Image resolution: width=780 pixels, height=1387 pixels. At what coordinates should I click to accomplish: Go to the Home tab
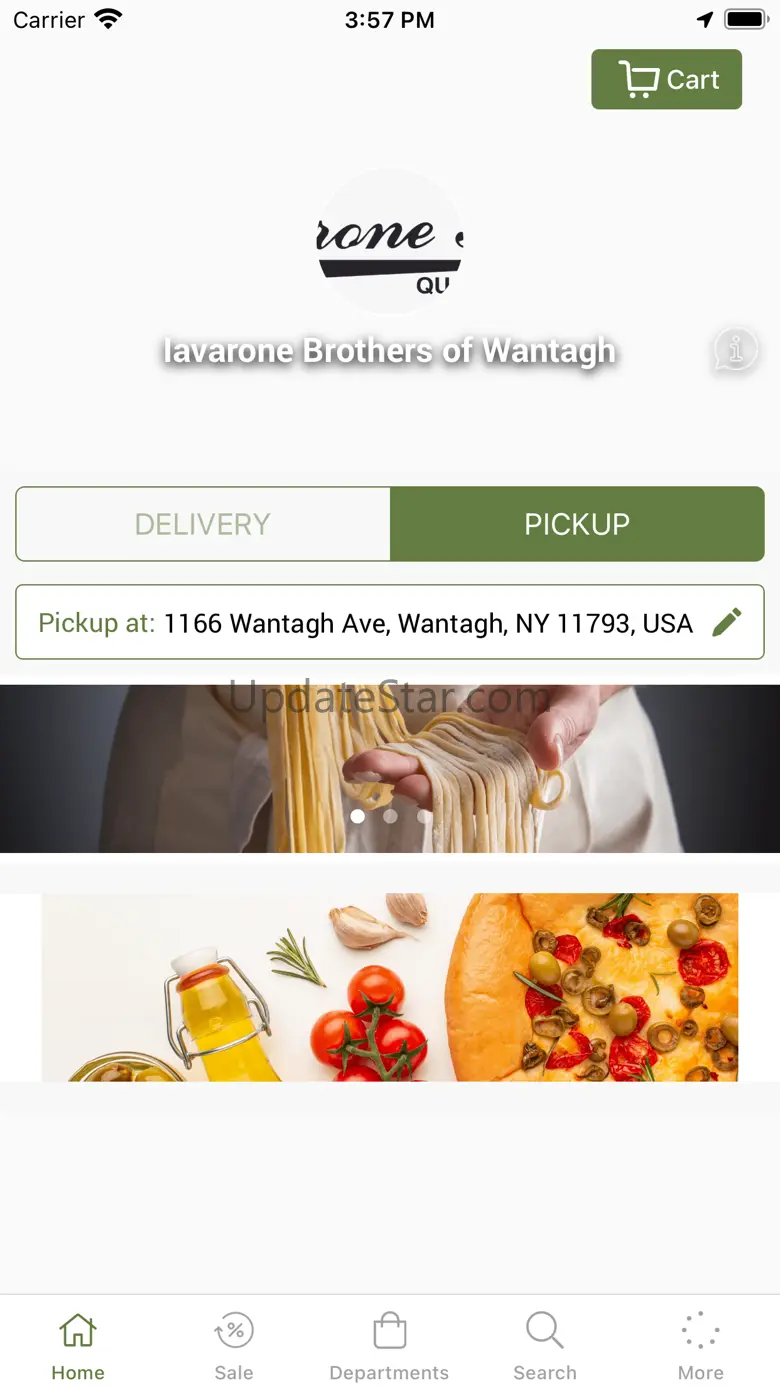tap(78, 1346)
